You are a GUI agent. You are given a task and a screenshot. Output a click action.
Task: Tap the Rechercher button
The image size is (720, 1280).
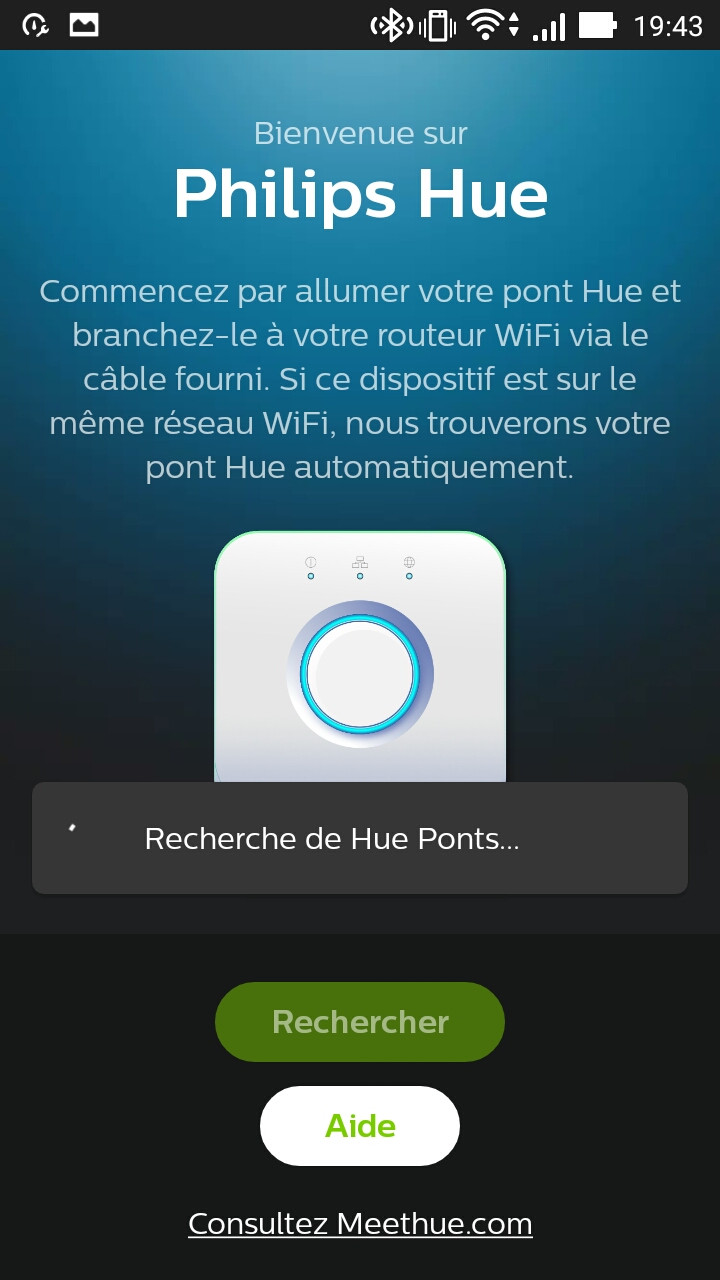click(x=360, y=1022)
